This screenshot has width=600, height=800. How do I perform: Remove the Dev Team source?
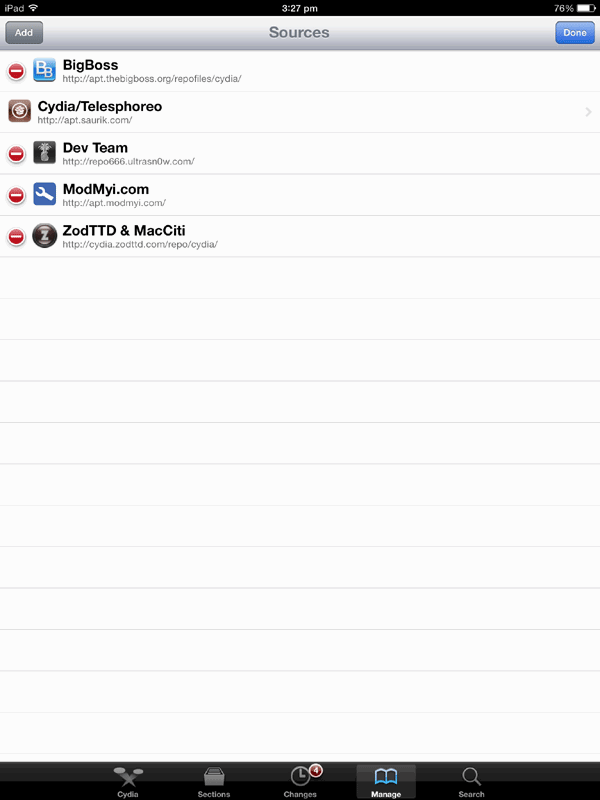[16, 154]
